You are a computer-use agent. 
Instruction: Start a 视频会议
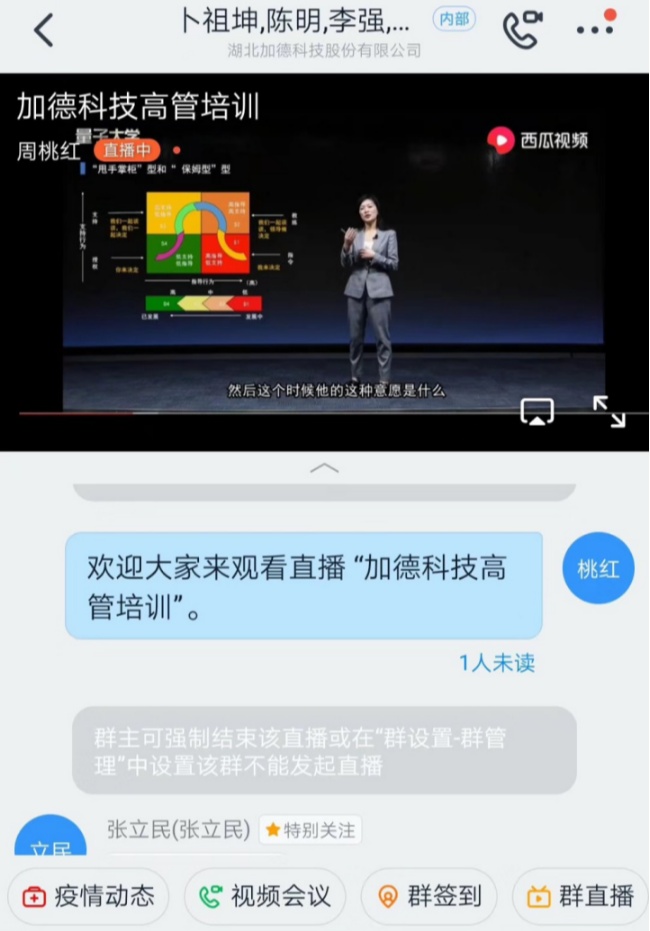click(265, 896)
